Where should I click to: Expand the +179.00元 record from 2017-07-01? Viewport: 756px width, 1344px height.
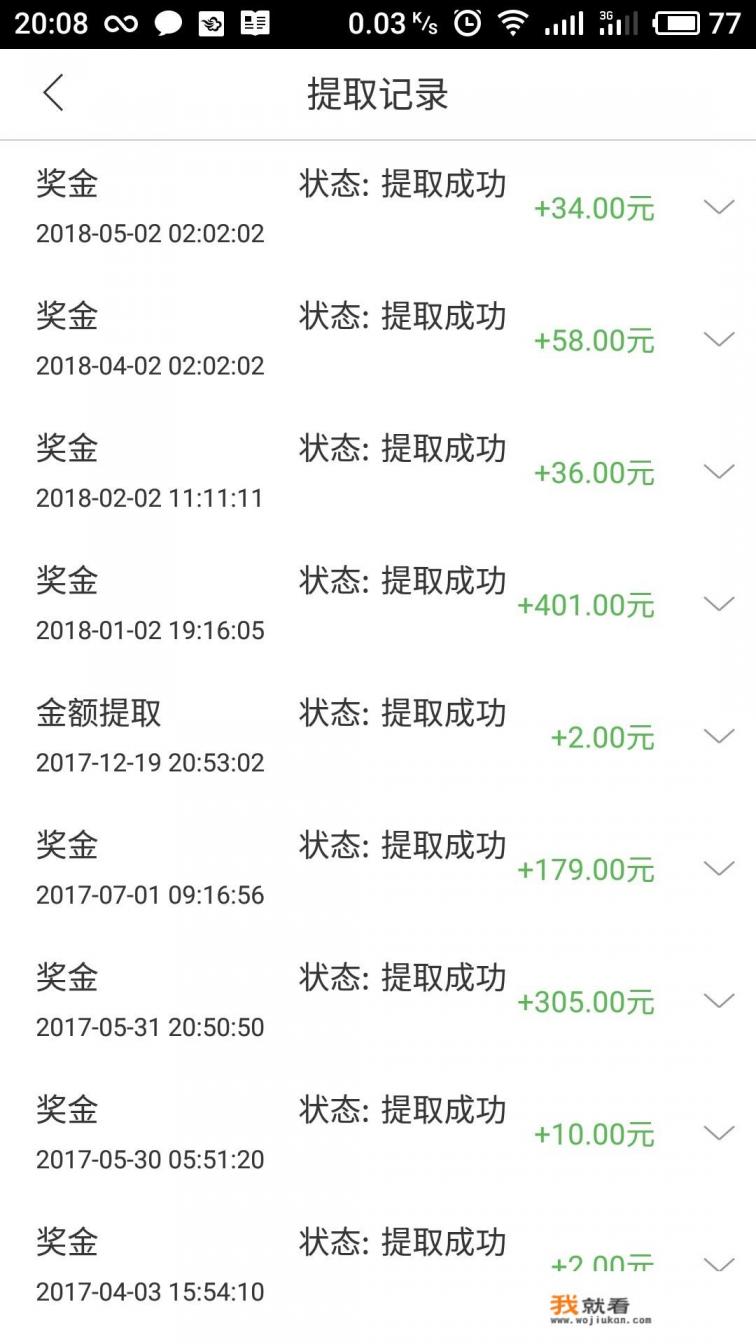tap(719, 868)
